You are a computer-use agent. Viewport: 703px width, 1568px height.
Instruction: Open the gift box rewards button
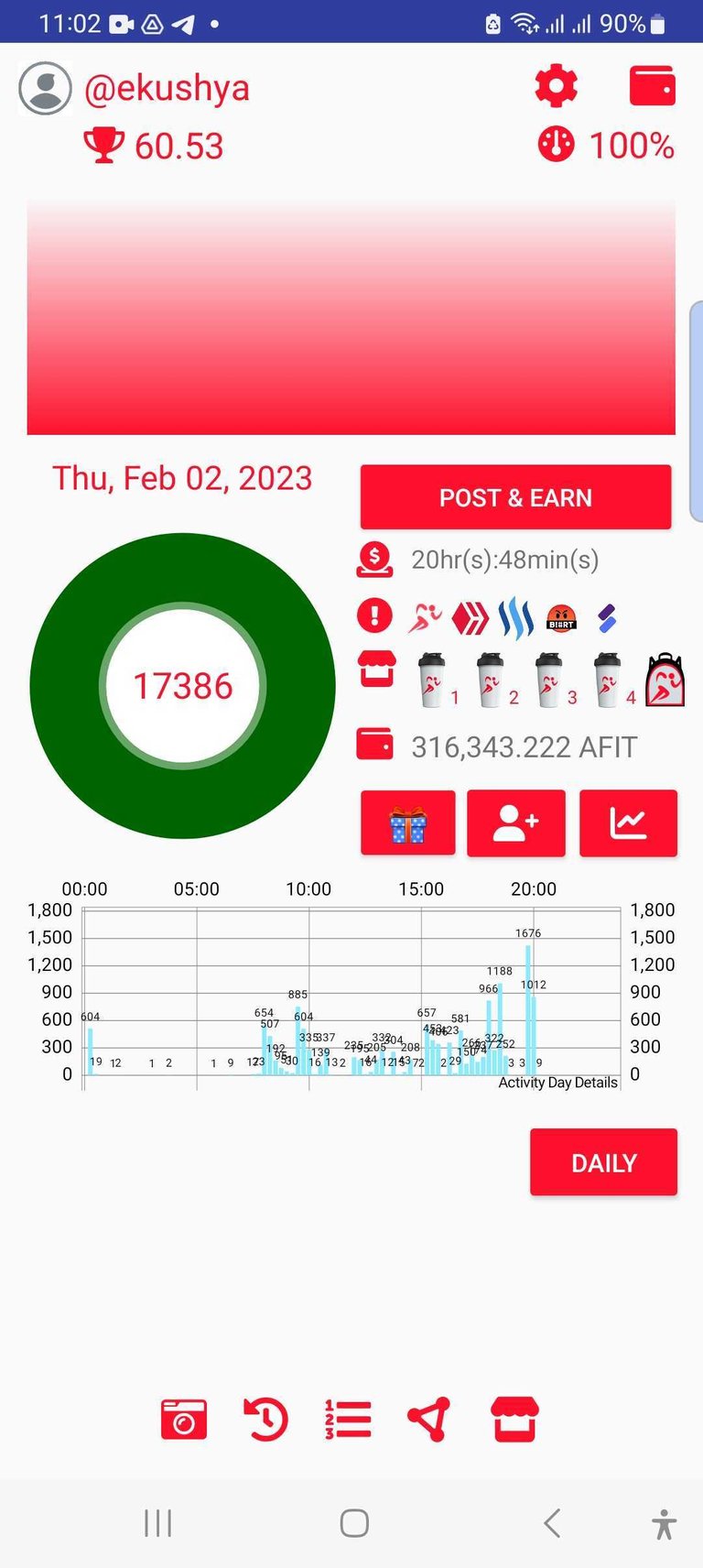pyautogui.click(x=408, y=823)
